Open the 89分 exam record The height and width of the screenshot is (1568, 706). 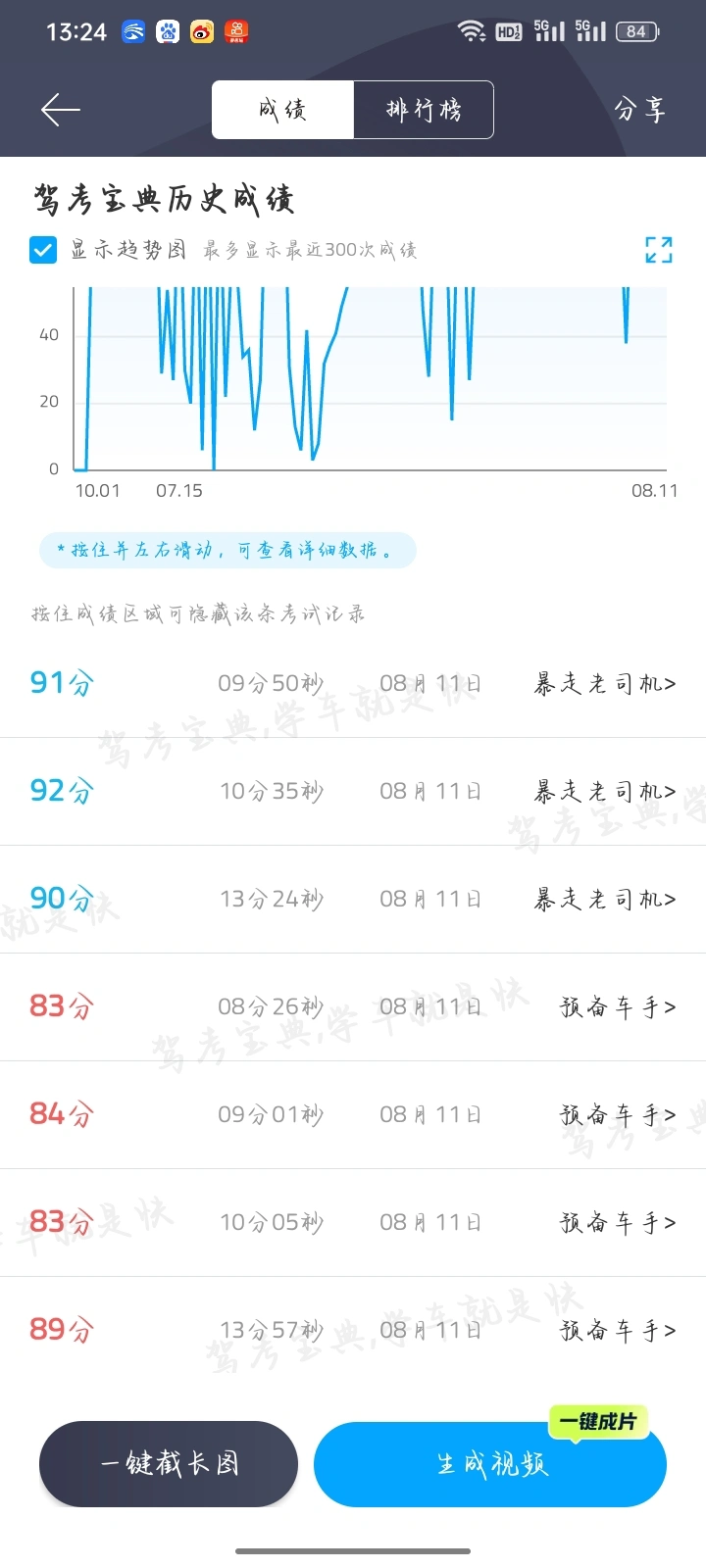pyautogui.click(x=353, y=1331)
